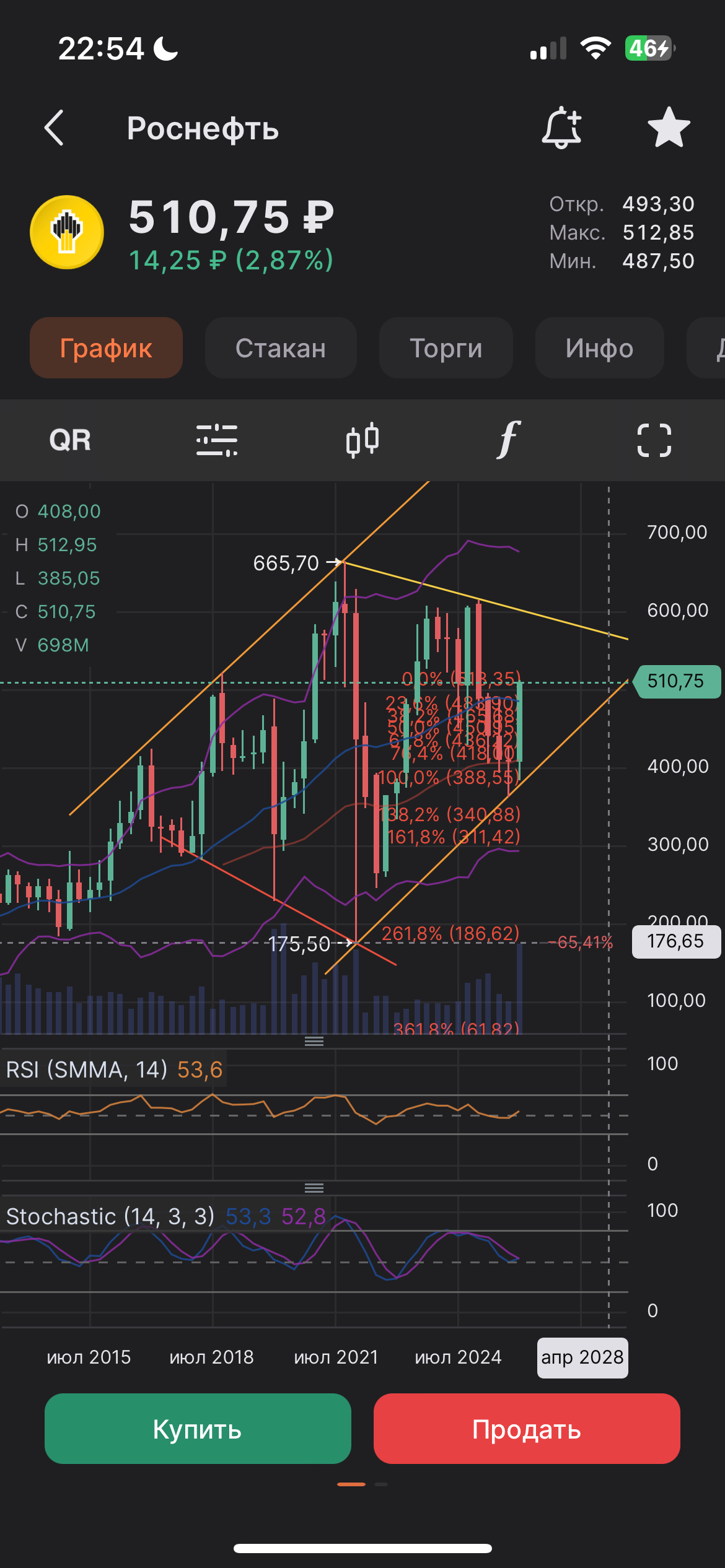The height and width of the screenshot is (1568, 725).
Task: Open the QR timeframe selector
Action: point(70,440)
